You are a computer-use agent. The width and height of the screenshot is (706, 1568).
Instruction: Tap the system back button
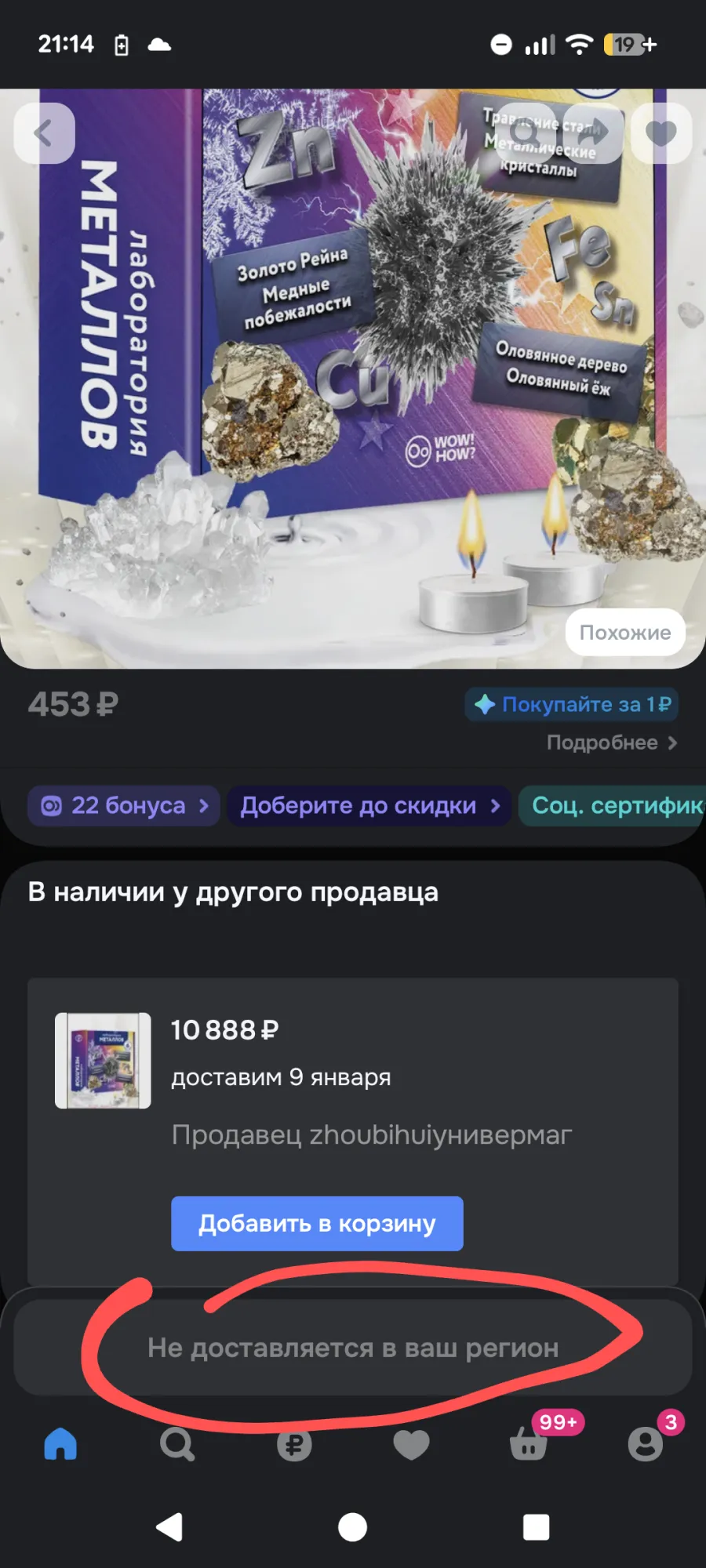tap(169, 1526)
